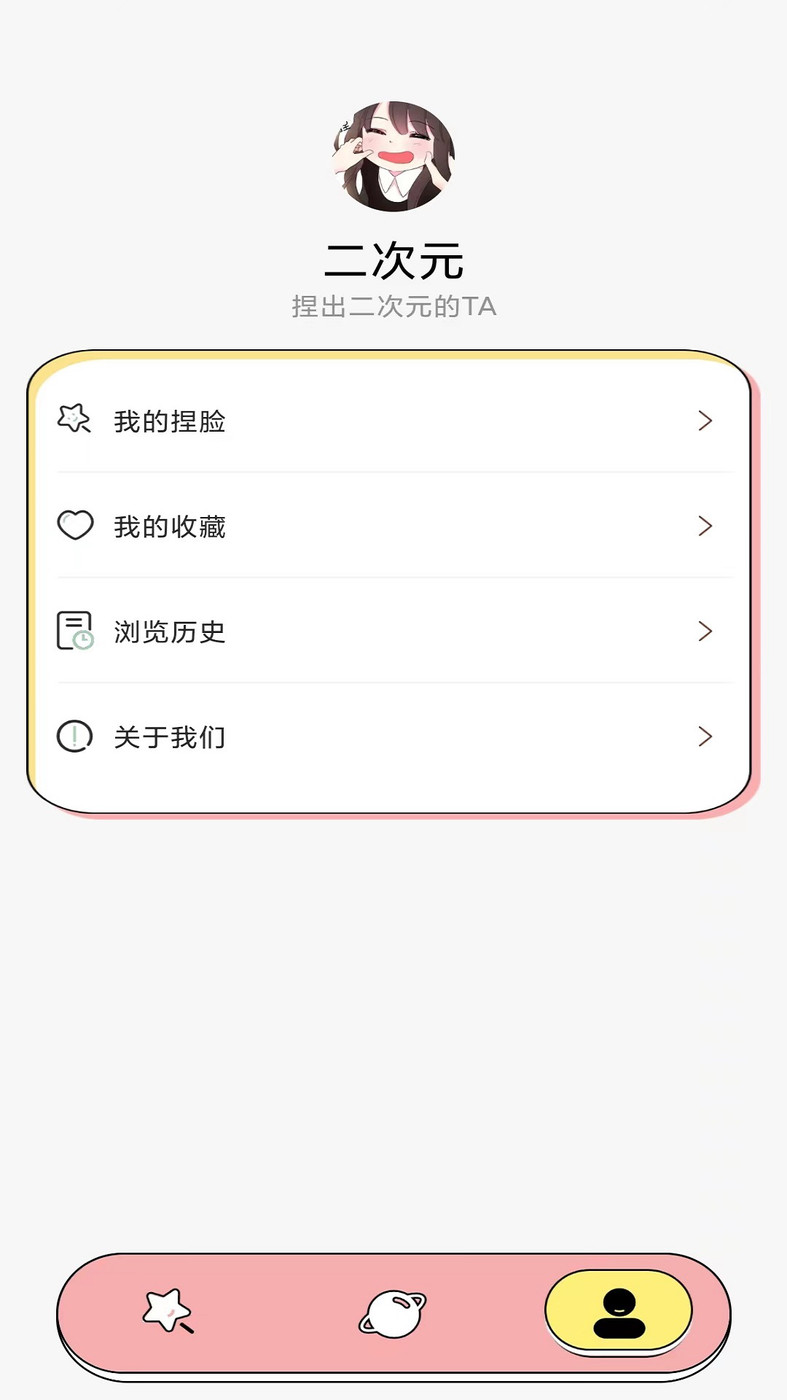Click the info circle icon beside 关于我们

point(75,737)
